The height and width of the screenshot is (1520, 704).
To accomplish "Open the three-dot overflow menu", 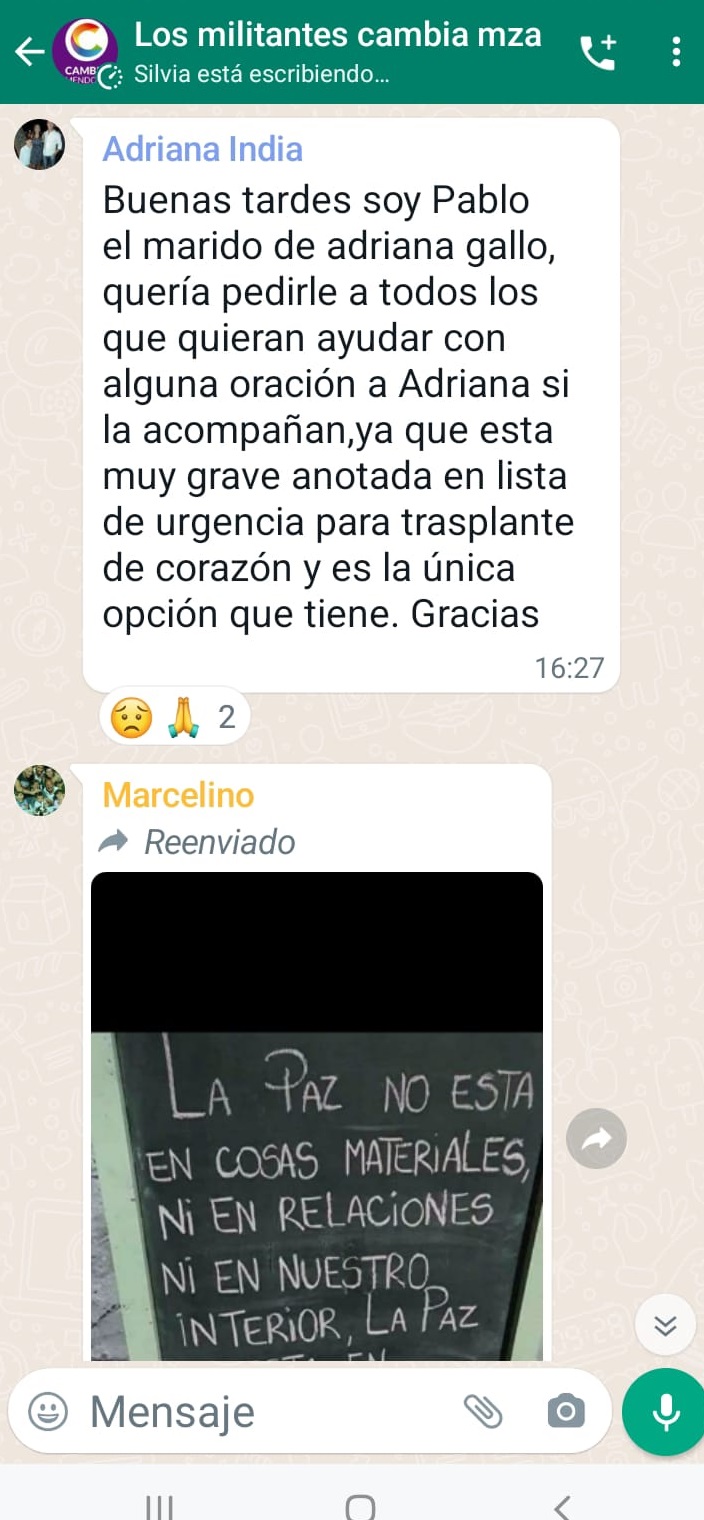I will (677, 52).
